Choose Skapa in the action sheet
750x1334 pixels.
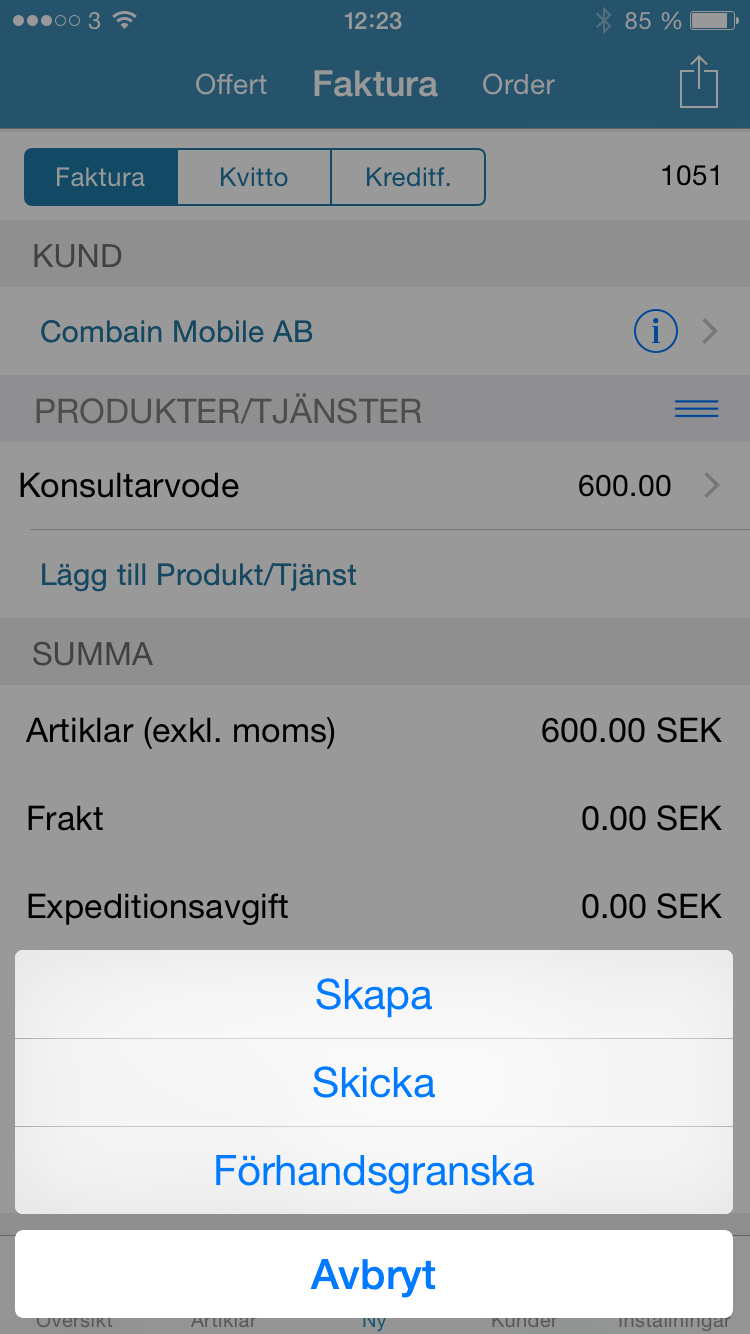click(x=374, y=994)
